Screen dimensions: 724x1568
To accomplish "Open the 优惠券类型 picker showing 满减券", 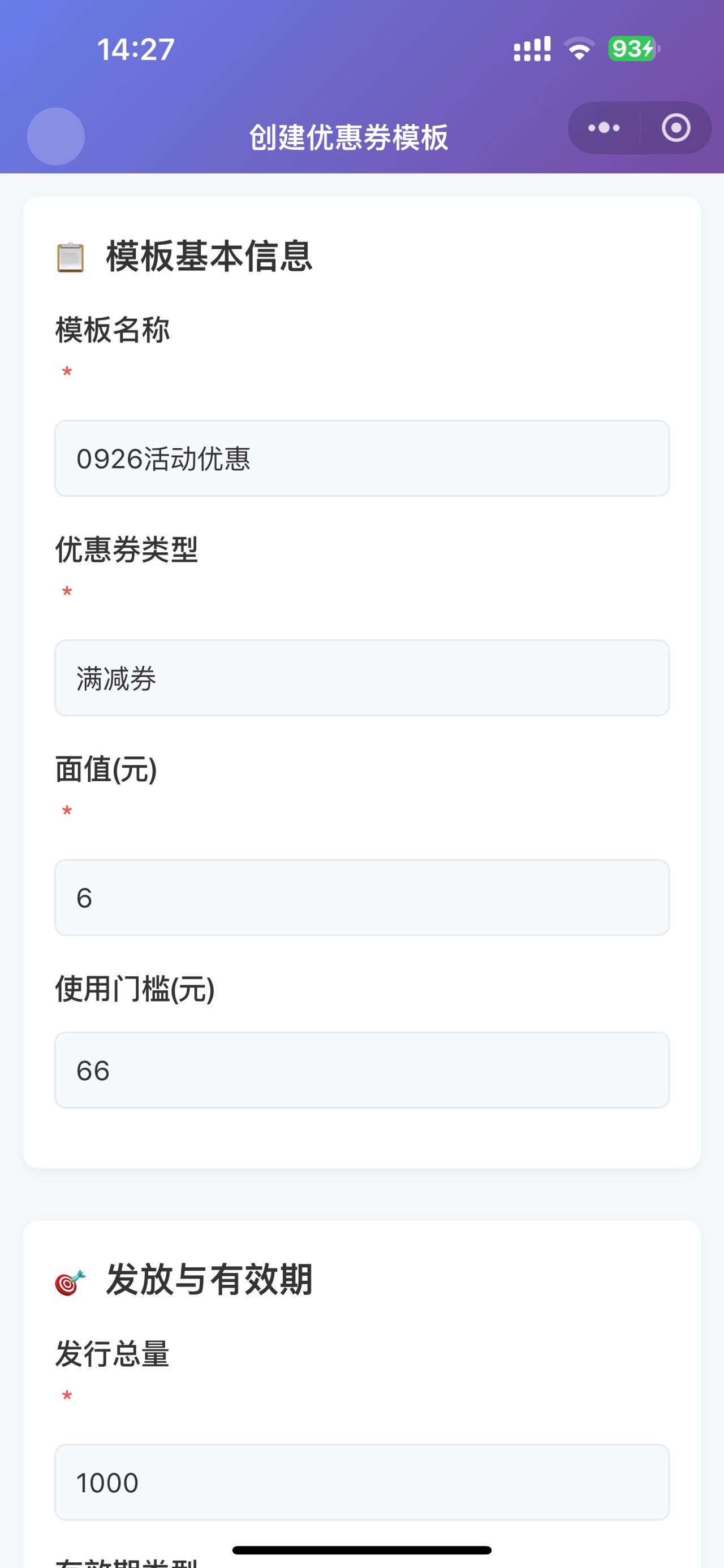I will [361, 678].
